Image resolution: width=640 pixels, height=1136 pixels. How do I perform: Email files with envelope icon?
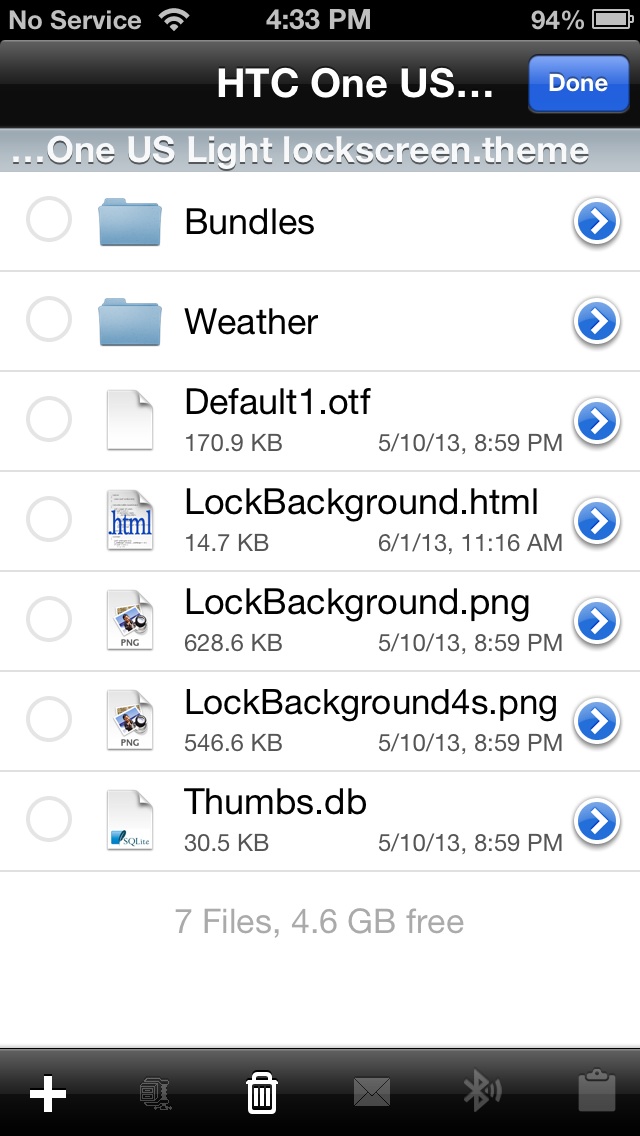pyautogui.click(x=372, y=1093)
